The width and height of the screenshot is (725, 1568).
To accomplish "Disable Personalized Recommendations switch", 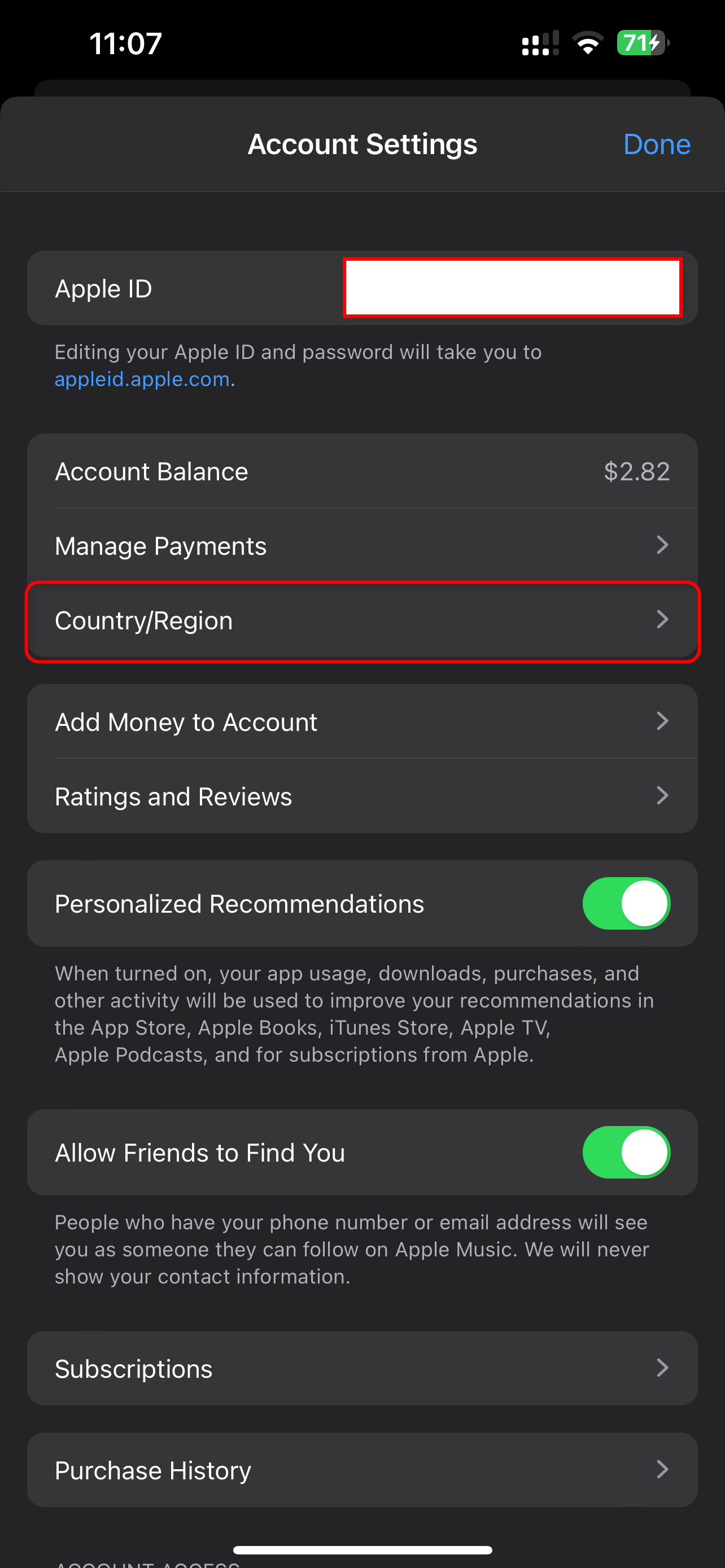I will pos(626,903).
